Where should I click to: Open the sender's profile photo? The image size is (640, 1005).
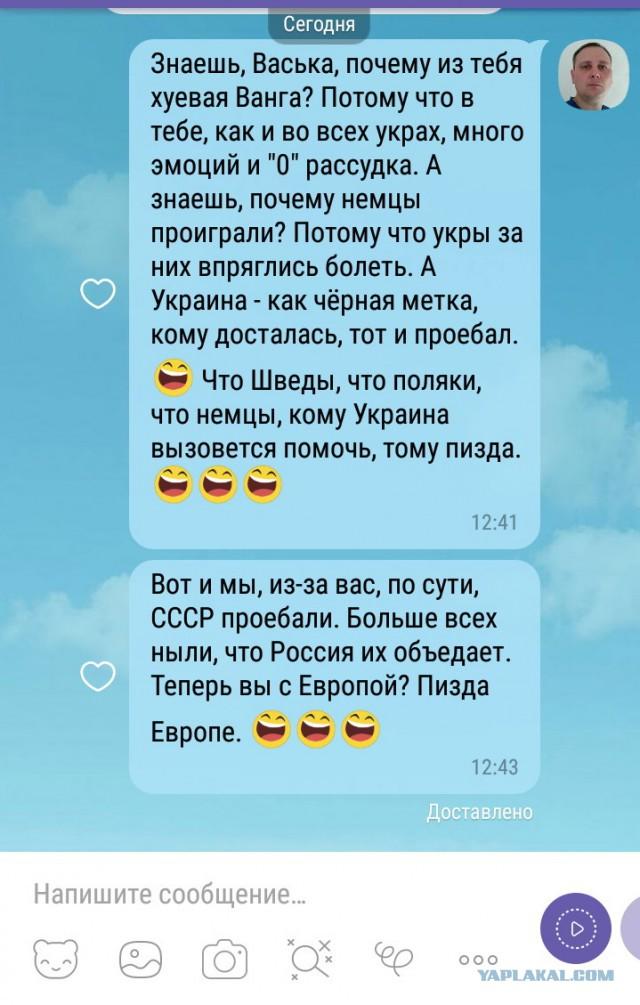tap(592, 76)
